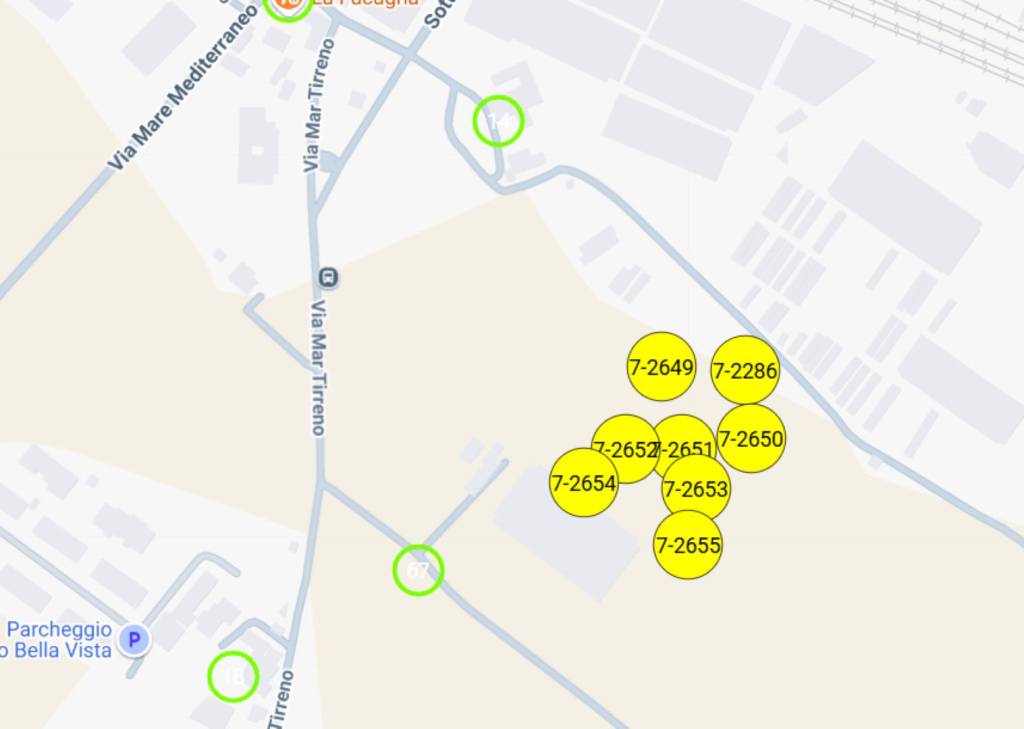Select yellow marker 7-2649
This screenshot has width=1024, height=729.
pyautogui.click(x=661, y=366)
